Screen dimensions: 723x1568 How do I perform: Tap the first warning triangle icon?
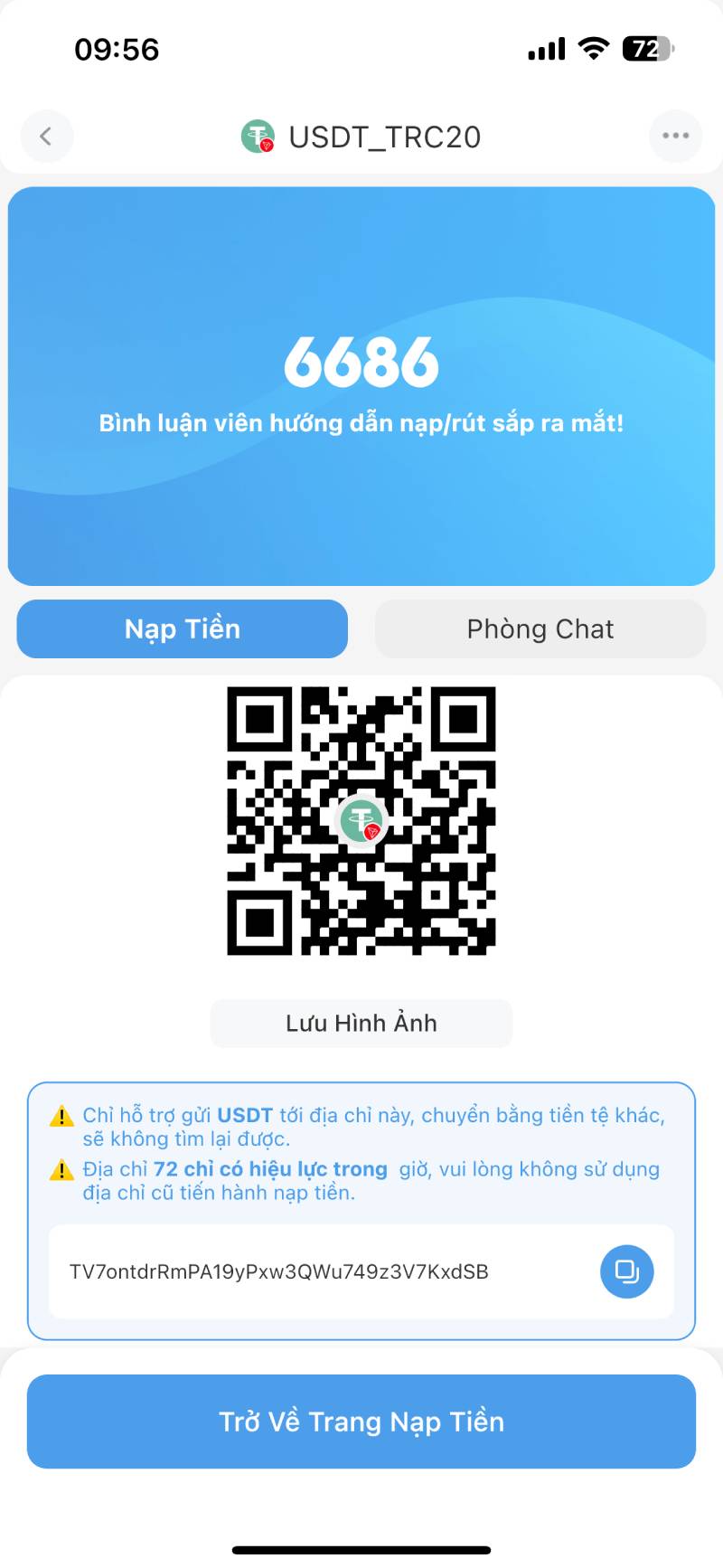60,1116
